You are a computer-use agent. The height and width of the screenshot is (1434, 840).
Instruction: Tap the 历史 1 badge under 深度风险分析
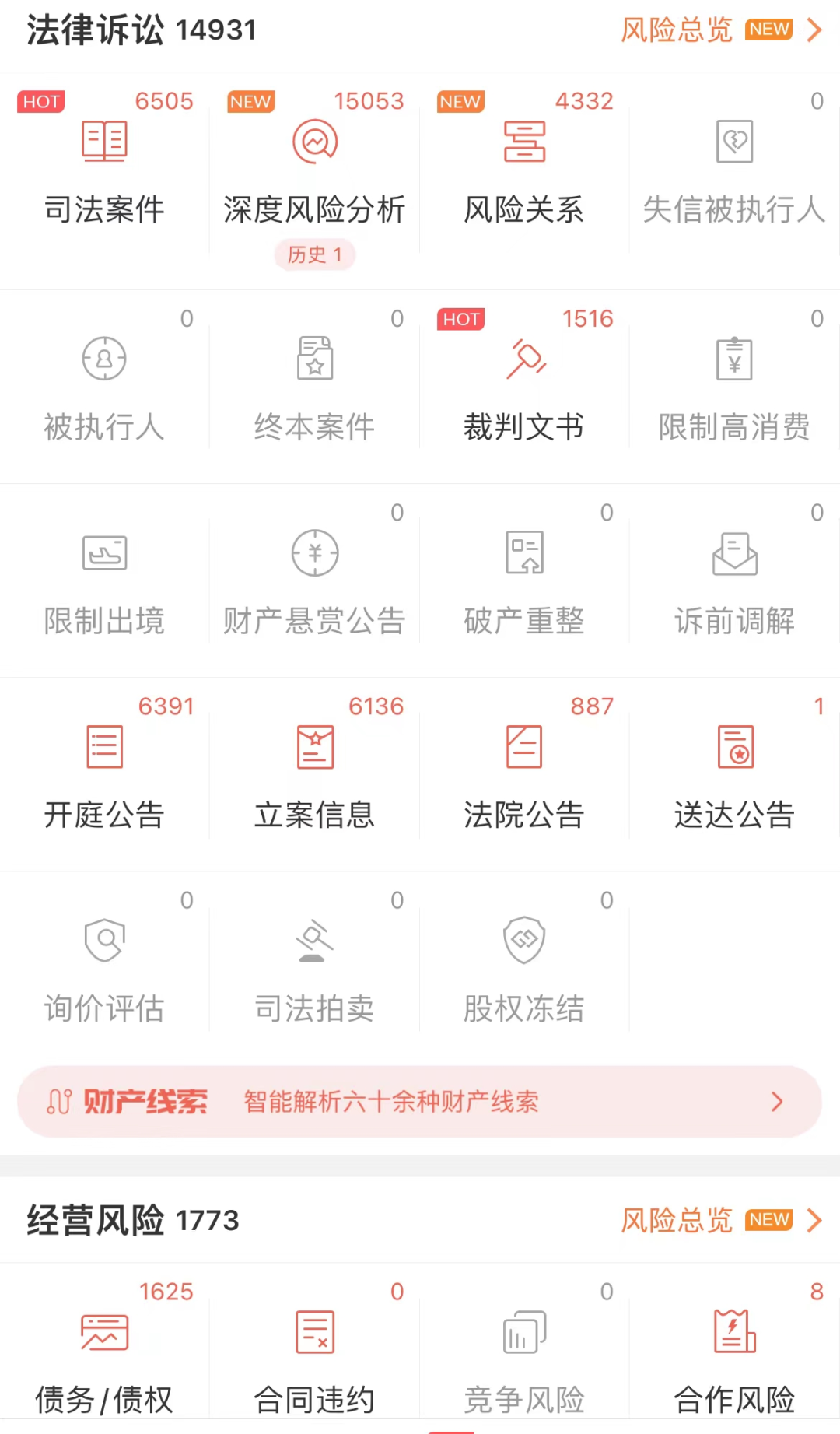[x=315, y=254]
